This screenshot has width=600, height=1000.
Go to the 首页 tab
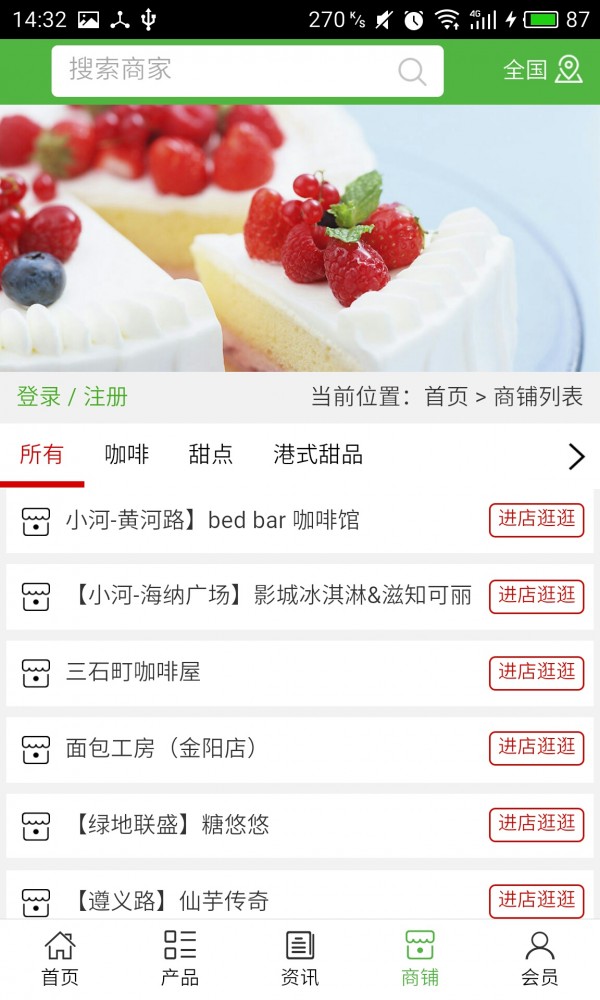(60, 958)
